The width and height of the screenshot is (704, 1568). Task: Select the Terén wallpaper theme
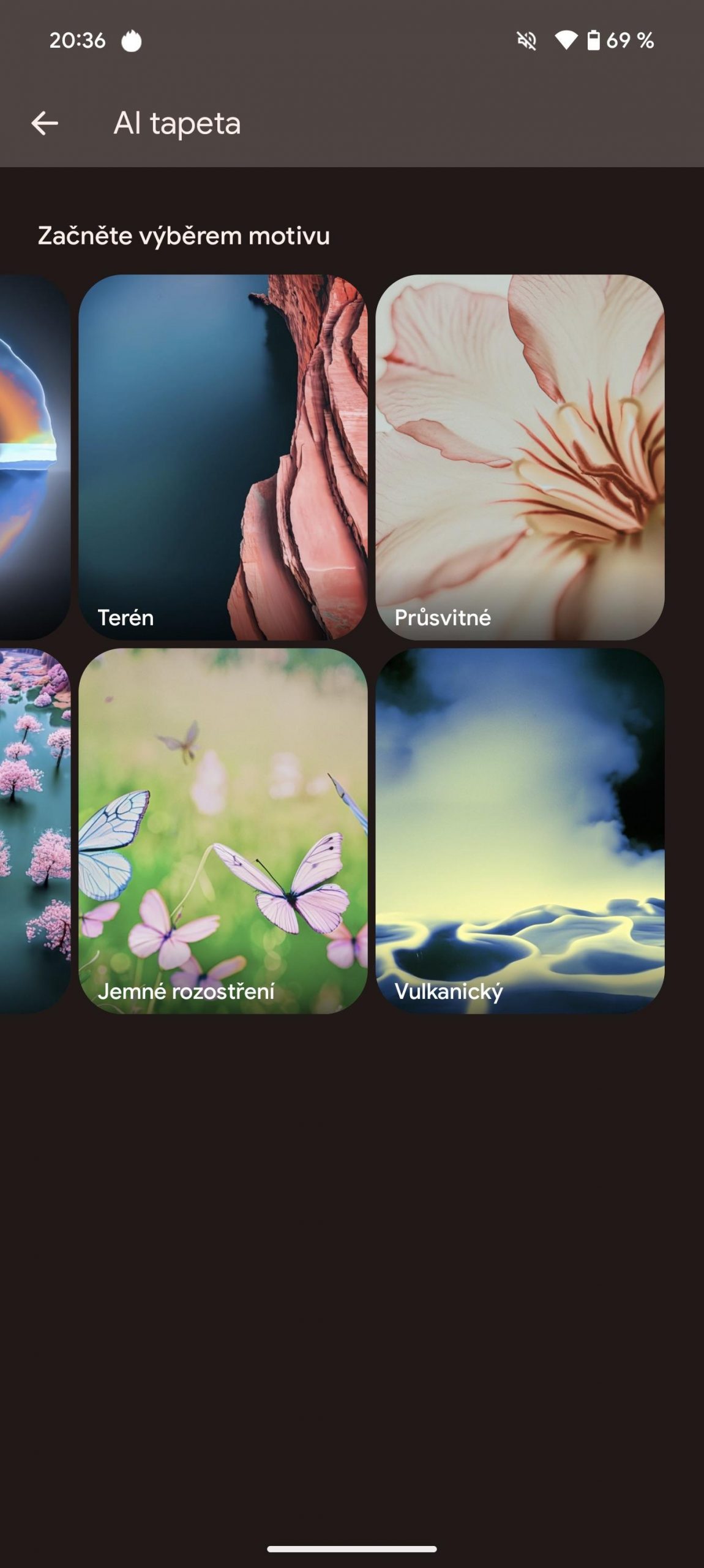[x=223, y=457]
